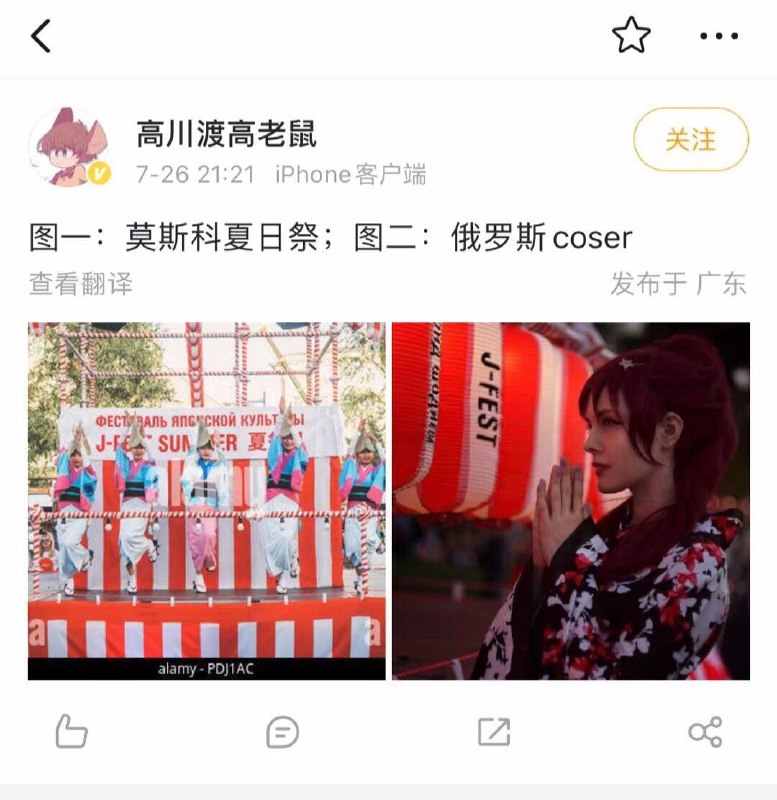Open the three-dot overflow menu
This screenshot has width=777, height=800.
(718, 37)
